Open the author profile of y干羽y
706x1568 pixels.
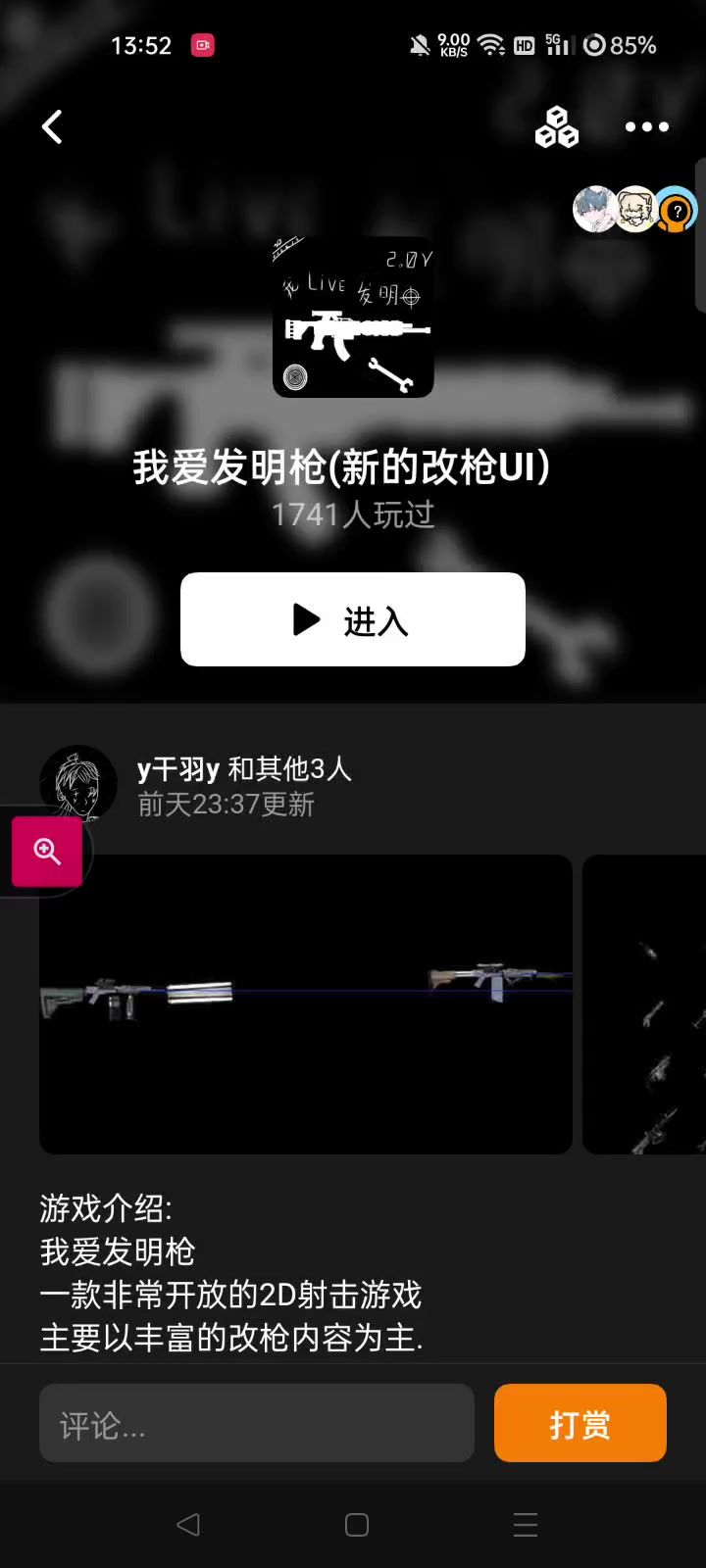78,783
